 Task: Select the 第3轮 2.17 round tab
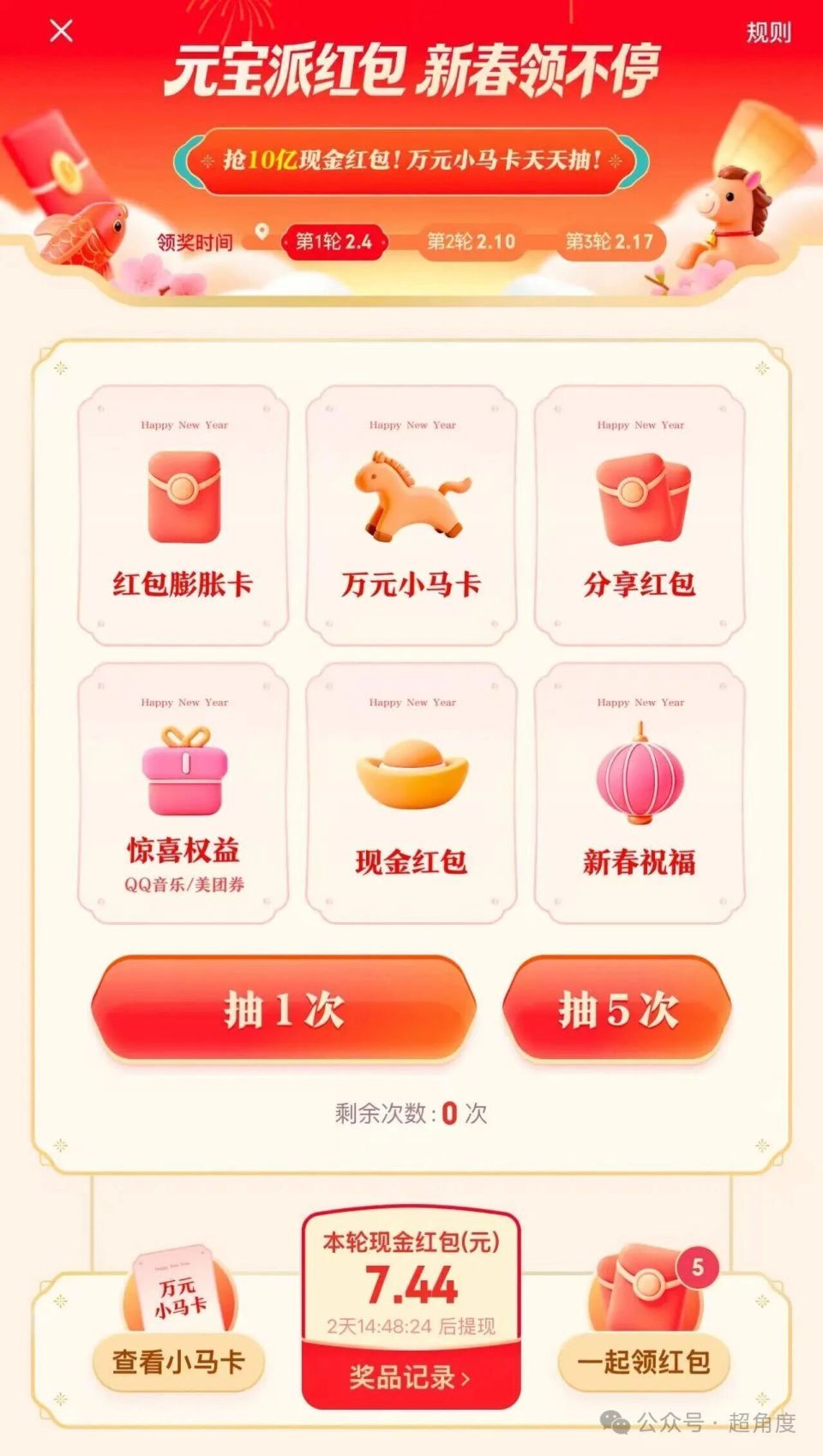(610, 243)
